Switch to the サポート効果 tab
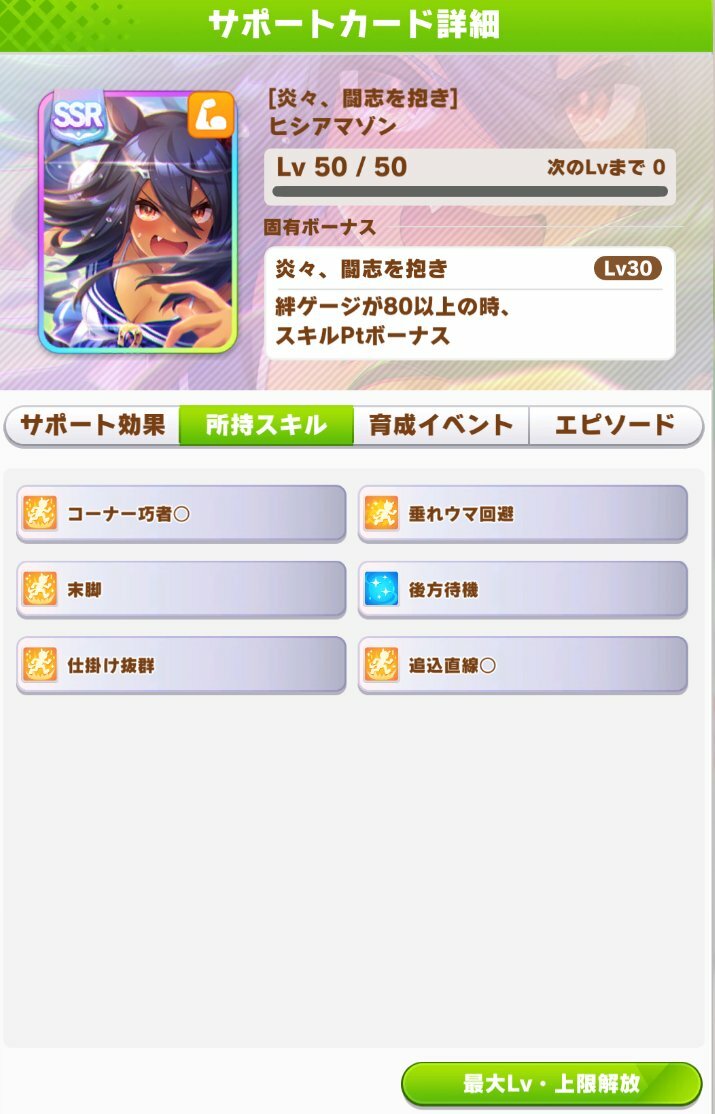 (93, 425)
